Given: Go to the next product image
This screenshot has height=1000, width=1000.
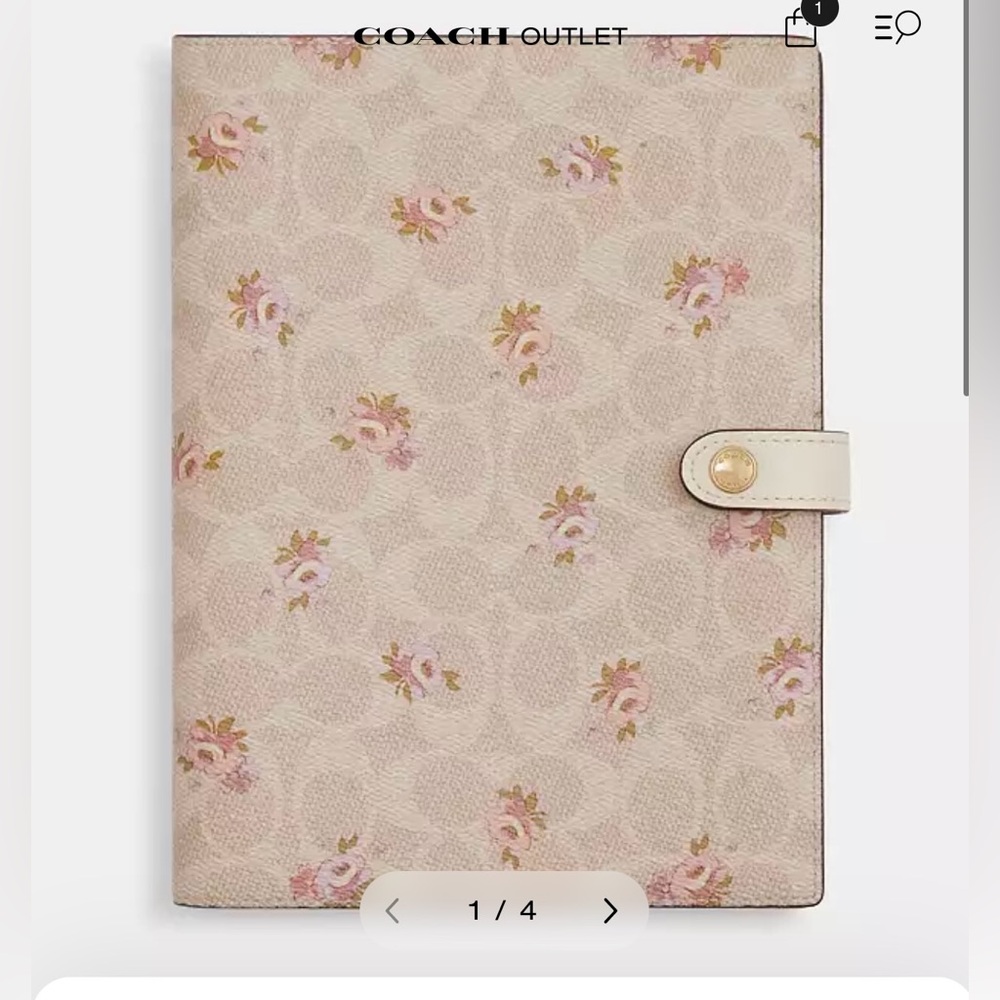Looking at the screenshot, I should click(x=610, y=910).
